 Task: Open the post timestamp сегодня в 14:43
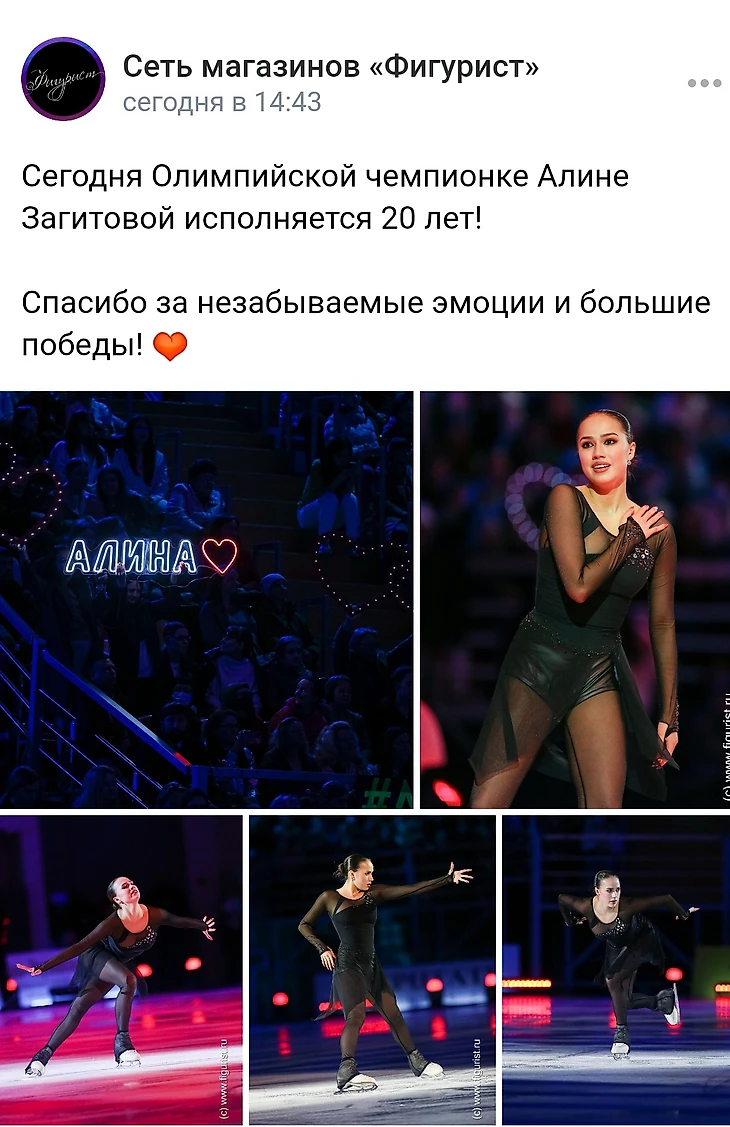[222, 102]
